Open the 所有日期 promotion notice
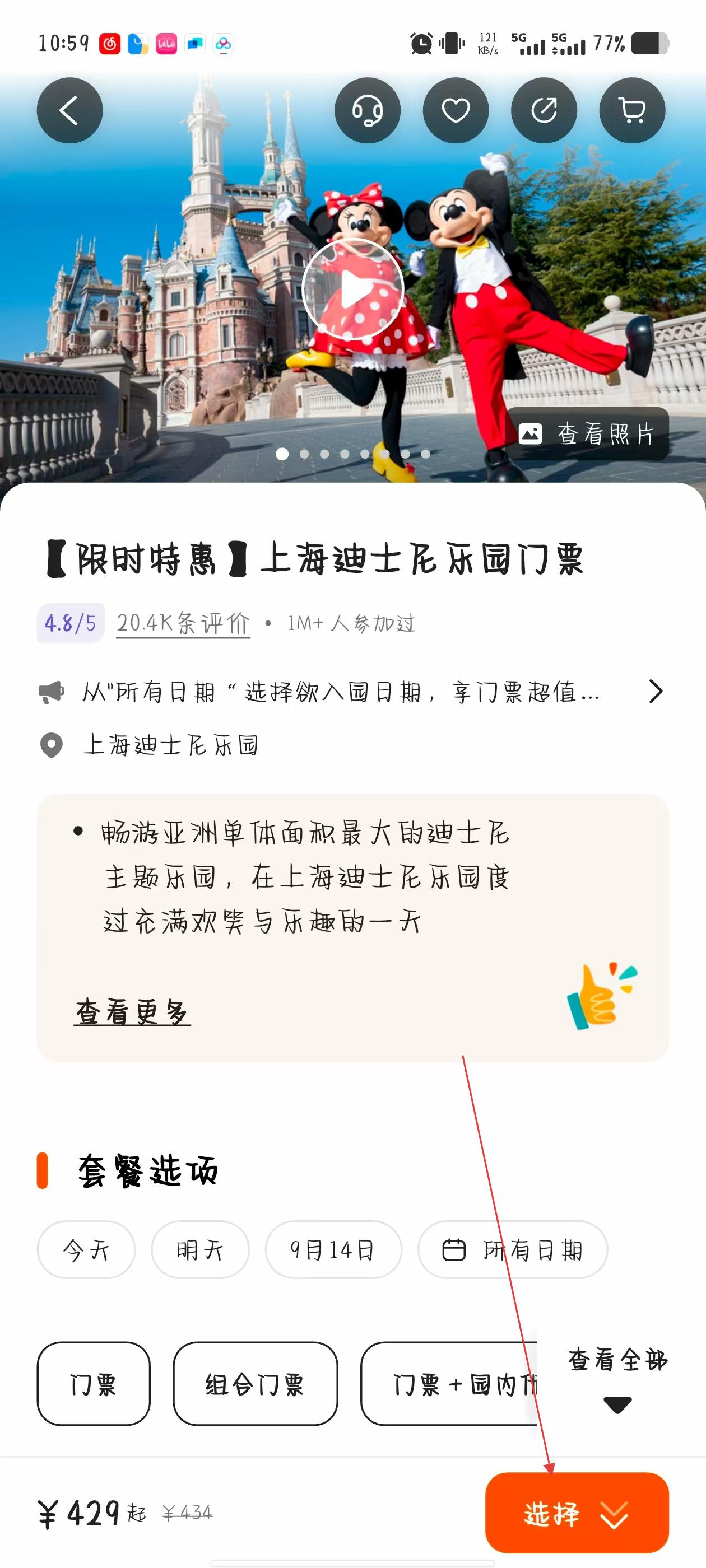Image resolution: width=706 pixels, height=1568 pixels. (x=350, y=692)
